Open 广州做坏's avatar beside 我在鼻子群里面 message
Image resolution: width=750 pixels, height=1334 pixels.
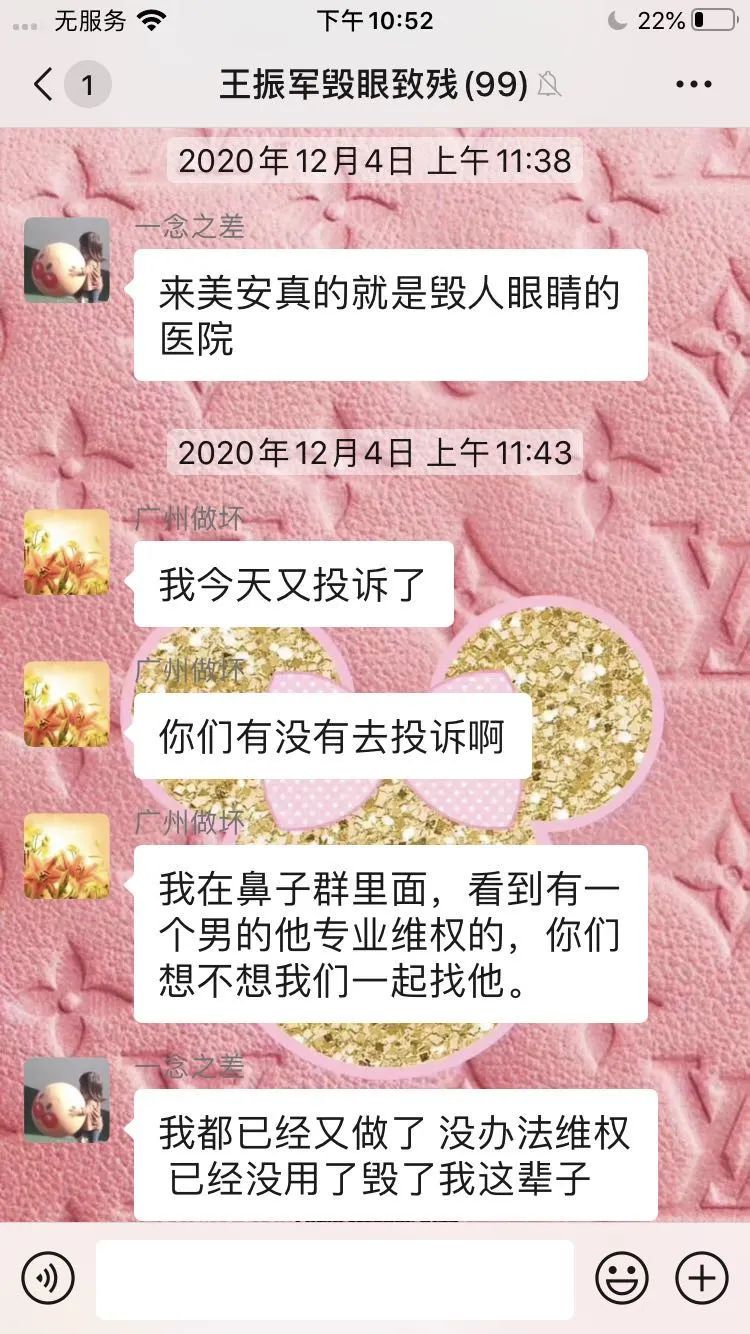tap(67, 856)
